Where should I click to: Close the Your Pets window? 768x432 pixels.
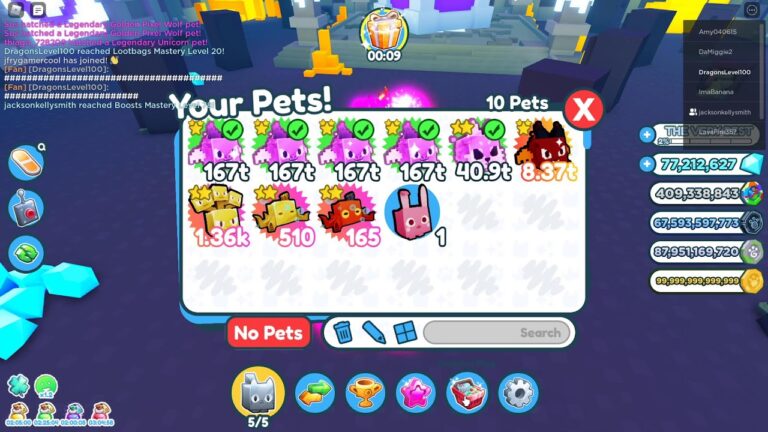pos(584,108)
